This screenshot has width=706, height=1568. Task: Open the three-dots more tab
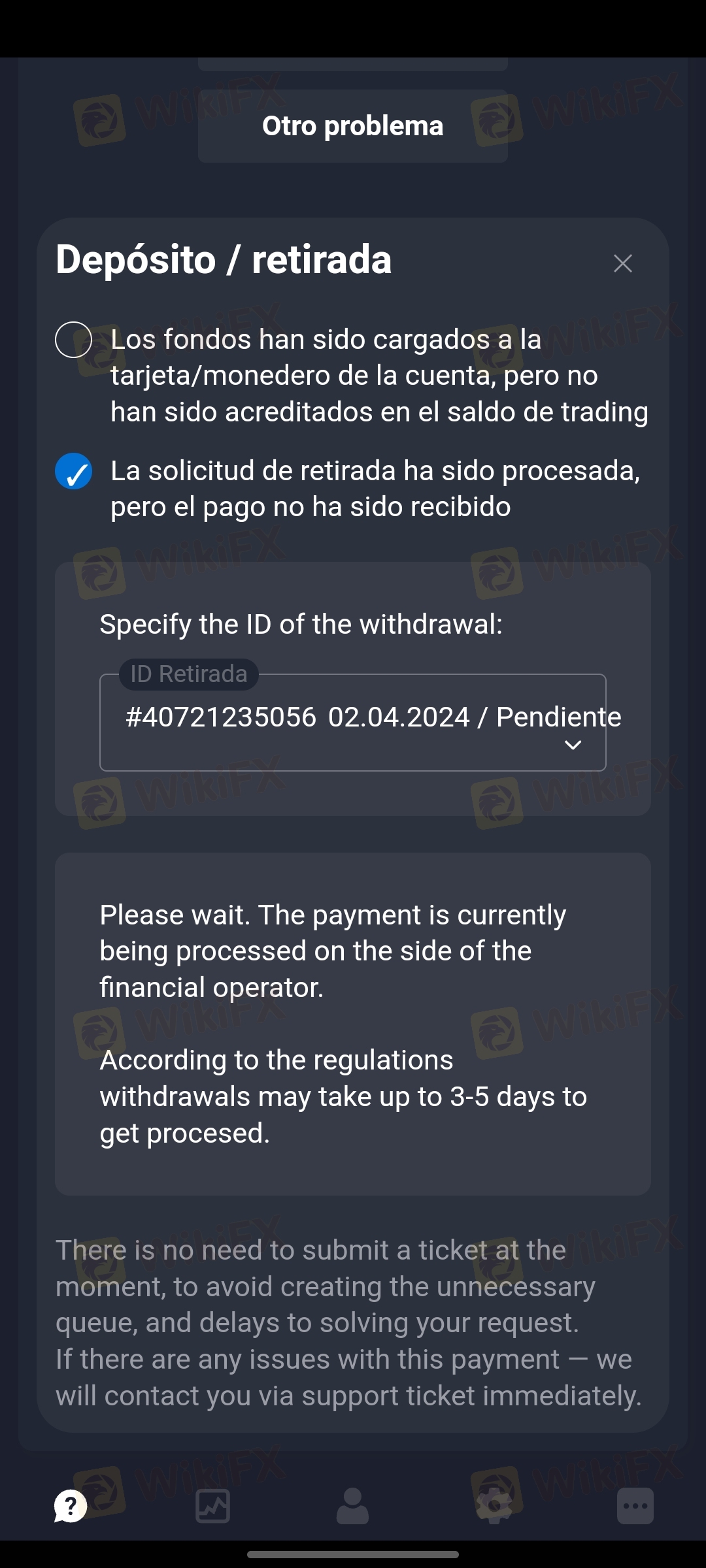[x=635, y=1506]
